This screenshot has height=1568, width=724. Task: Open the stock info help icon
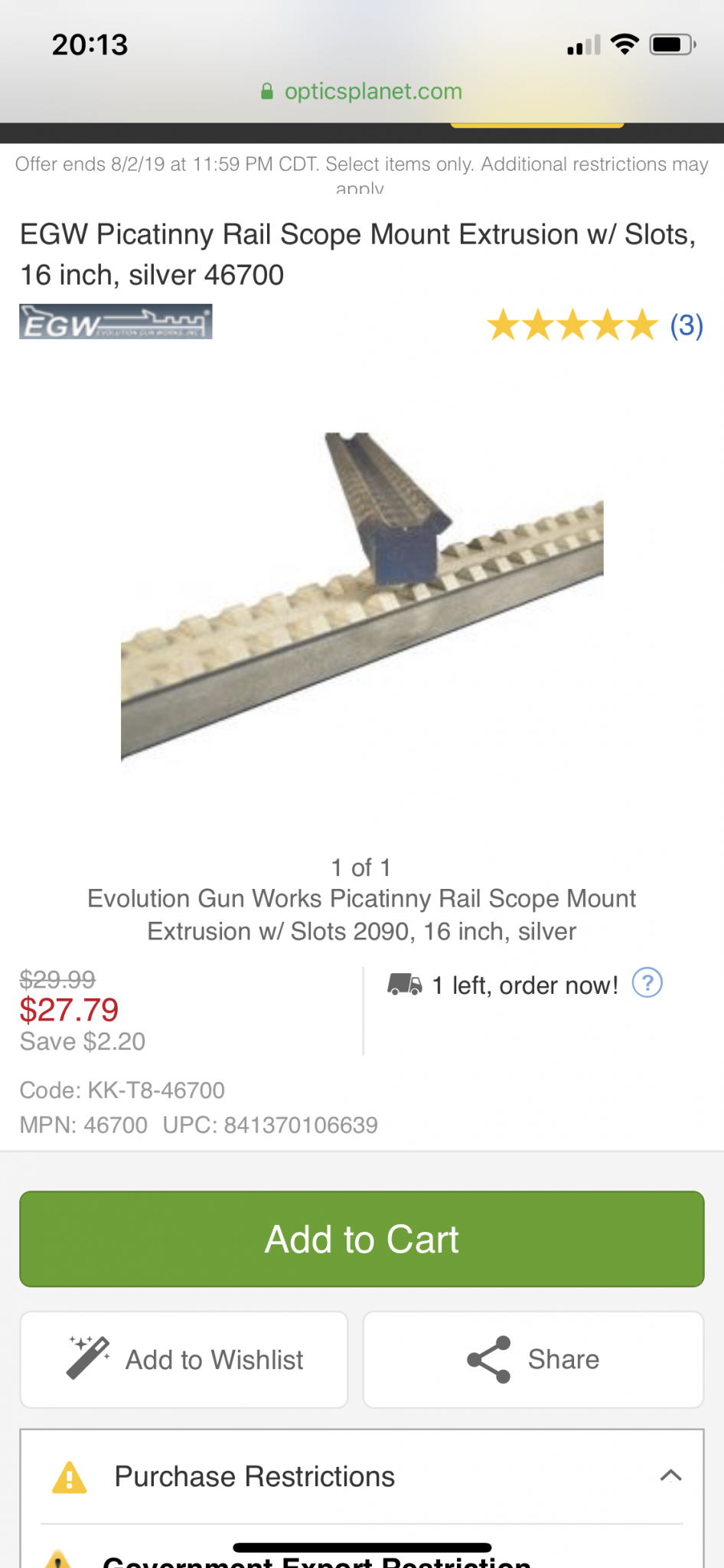647,982
